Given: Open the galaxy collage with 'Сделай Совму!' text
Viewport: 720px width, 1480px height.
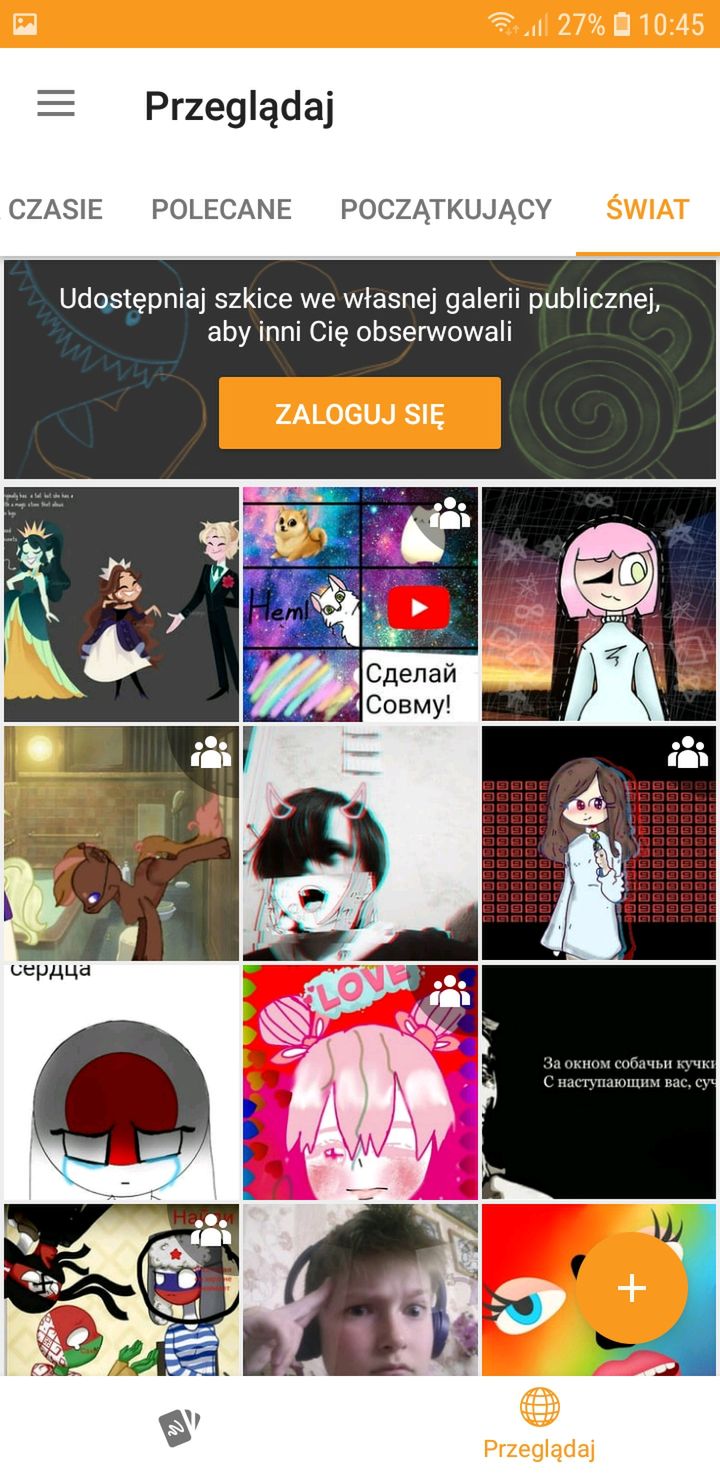Looking at the screenshot, I should pos(360,604).
